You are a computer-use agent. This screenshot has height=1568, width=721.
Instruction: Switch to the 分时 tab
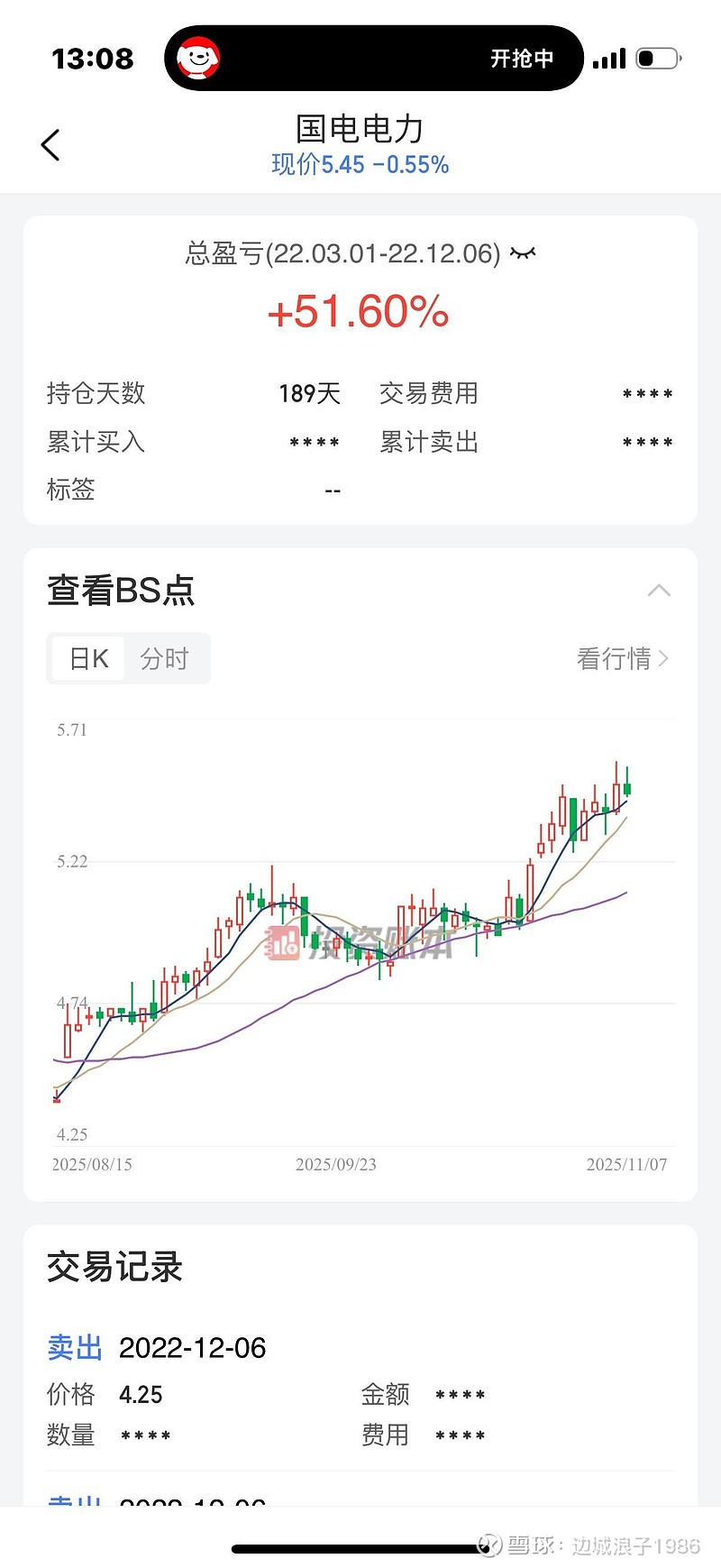(x=167, y=658)
